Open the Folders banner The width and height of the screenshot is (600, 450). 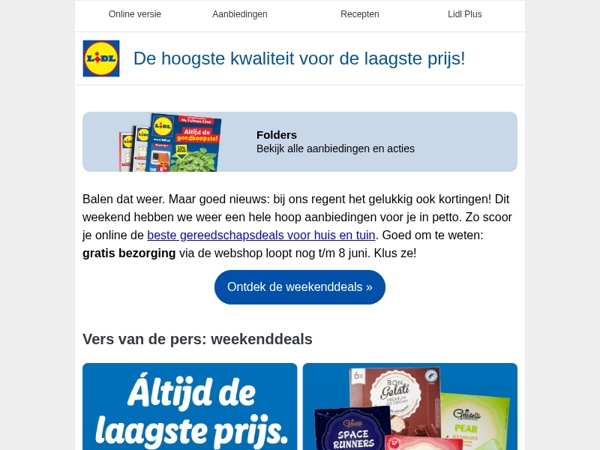tap(300, 142)
